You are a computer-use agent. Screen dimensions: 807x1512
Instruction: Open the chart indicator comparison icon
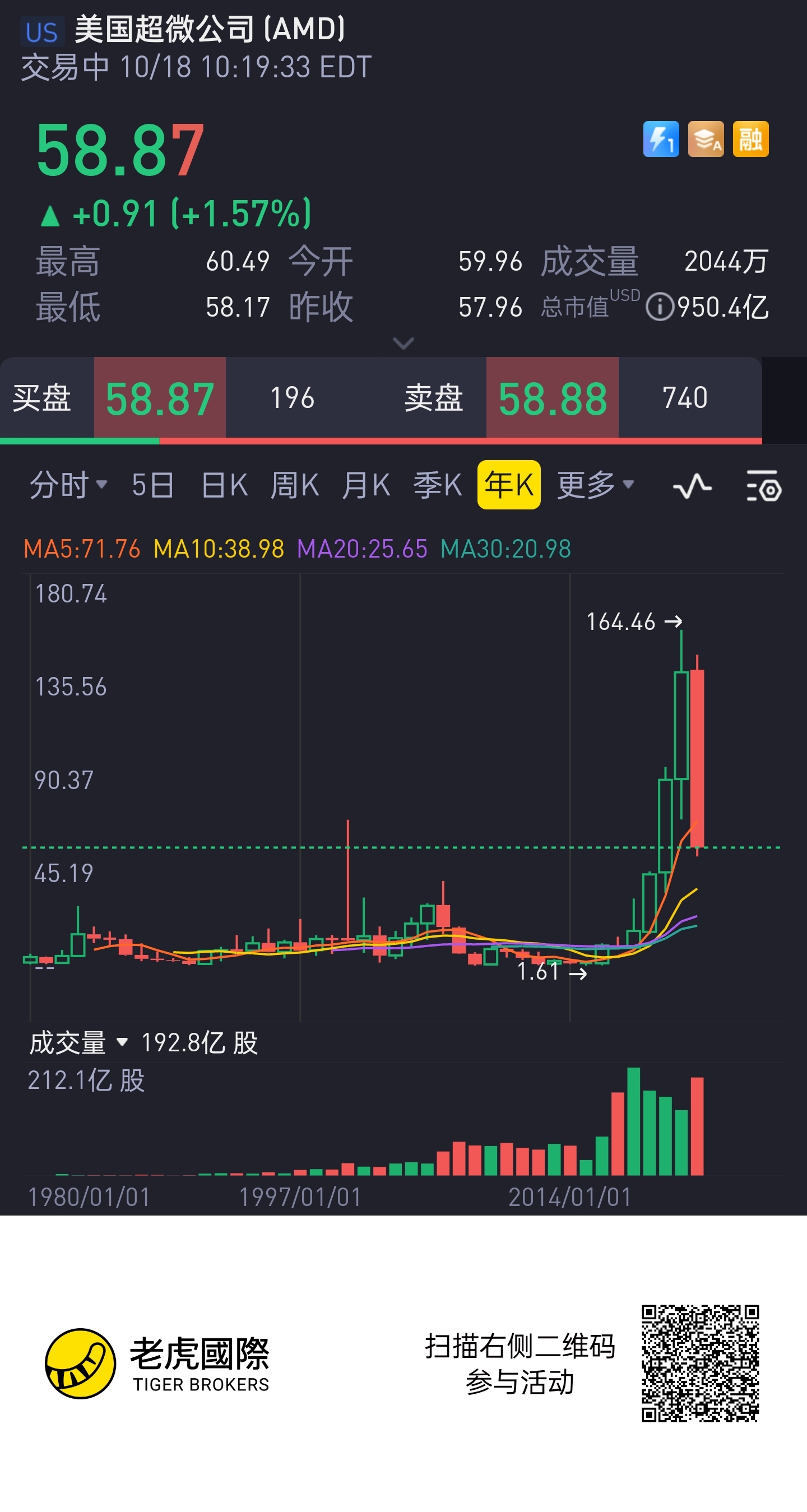click(692, 486)
